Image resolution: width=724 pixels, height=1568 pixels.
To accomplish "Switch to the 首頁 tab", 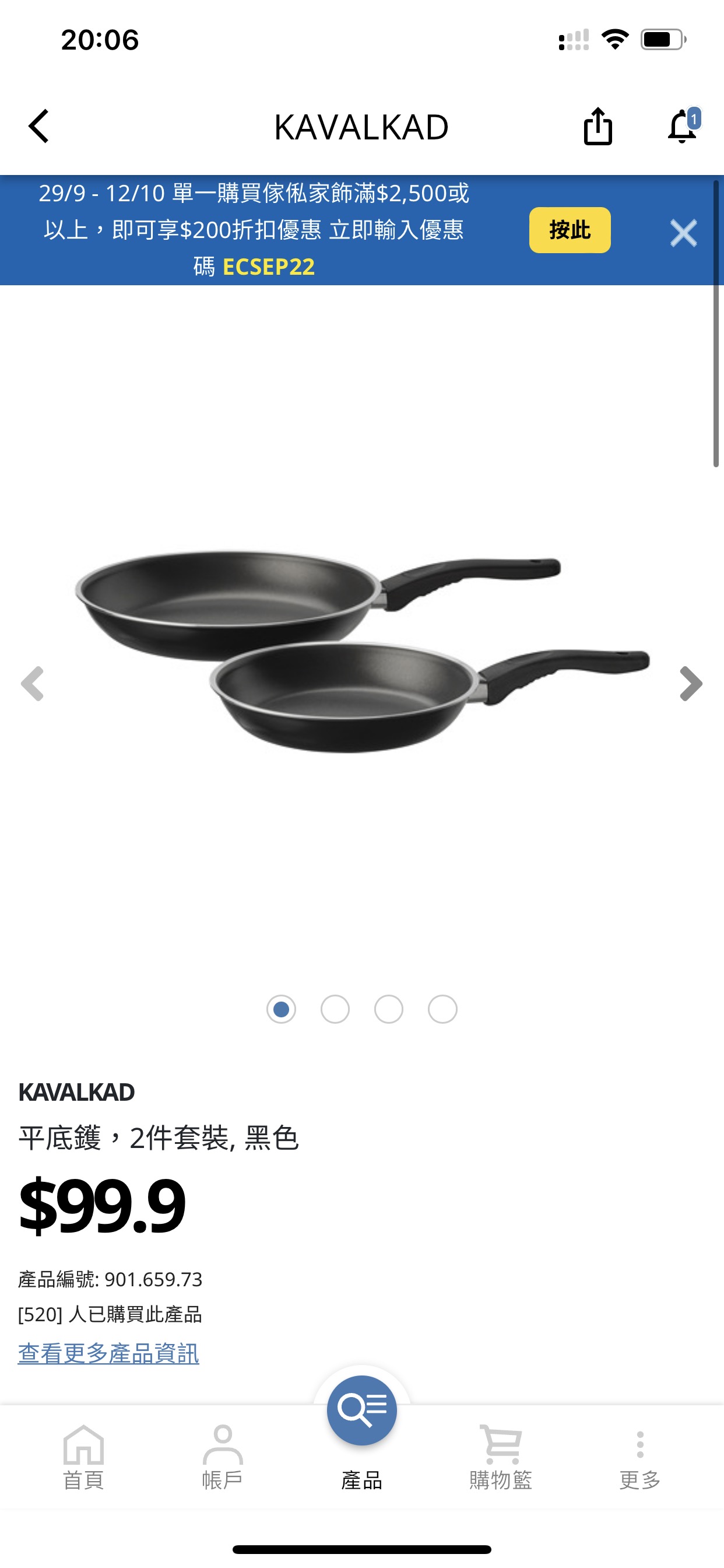I will 83,1457.
